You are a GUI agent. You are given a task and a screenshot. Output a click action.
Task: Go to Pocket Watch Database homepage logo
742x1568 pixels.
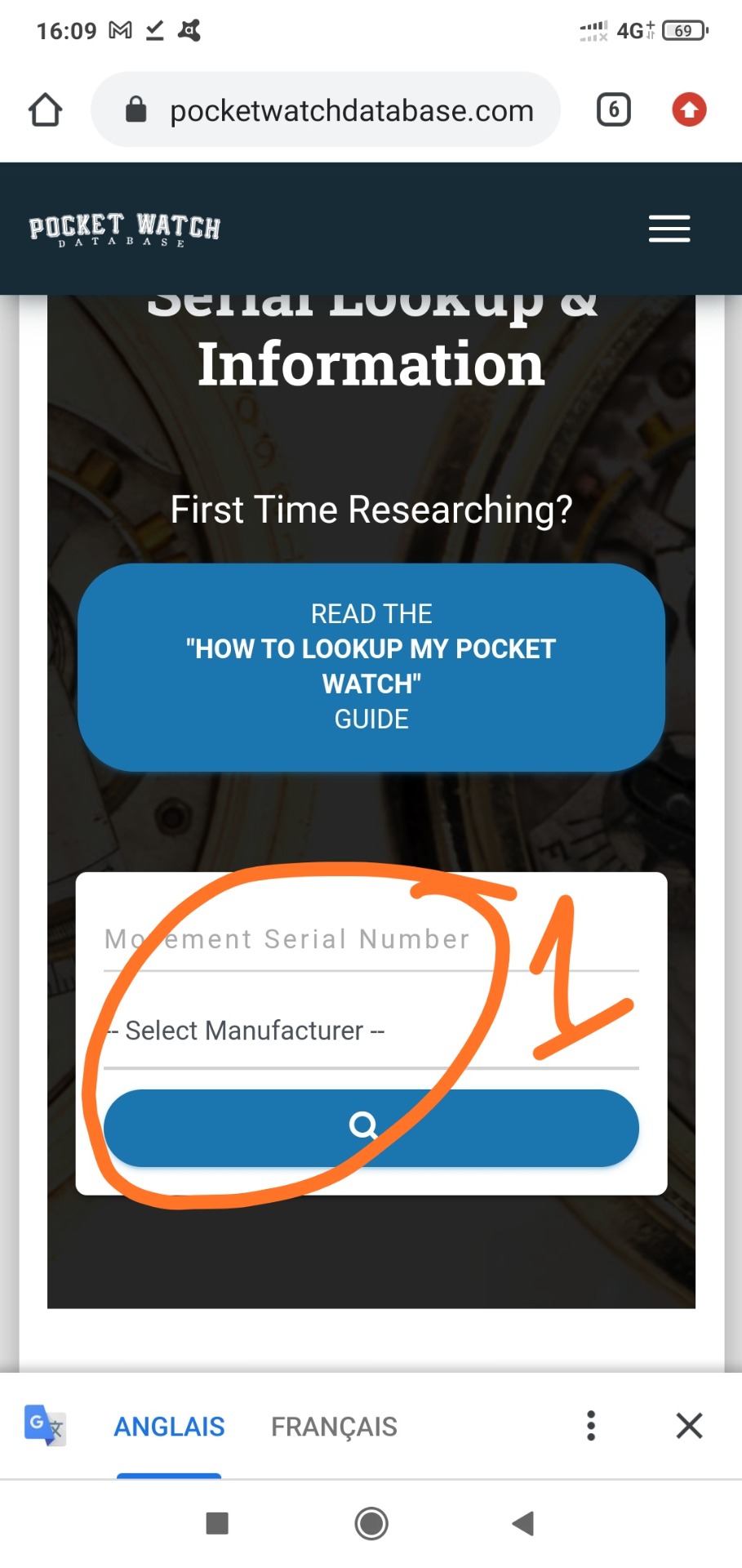tap(124, 229)
